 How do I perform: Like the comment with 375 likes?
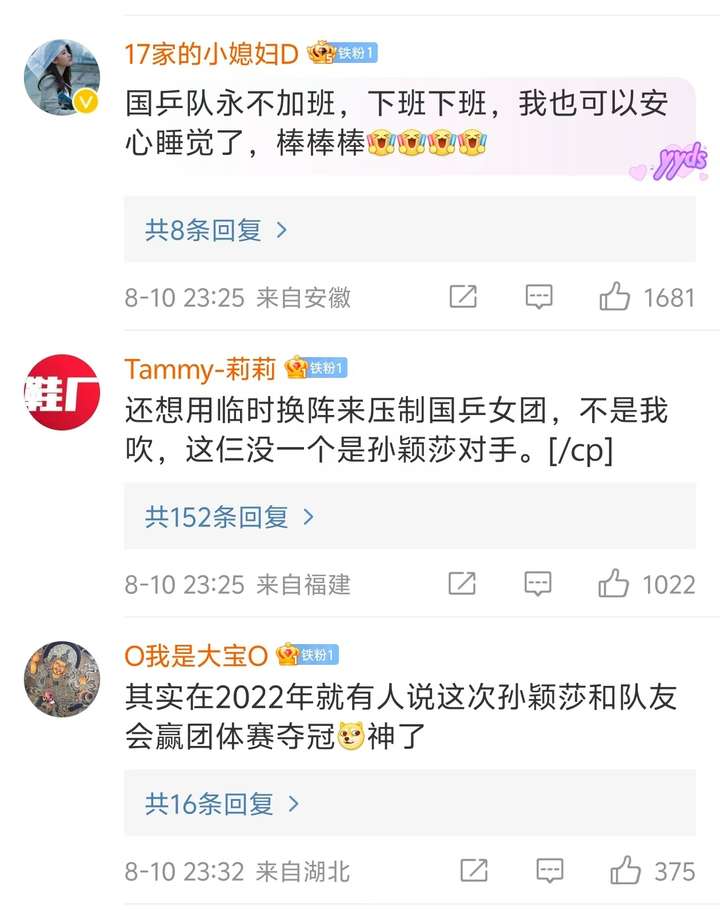coord(626,871)
